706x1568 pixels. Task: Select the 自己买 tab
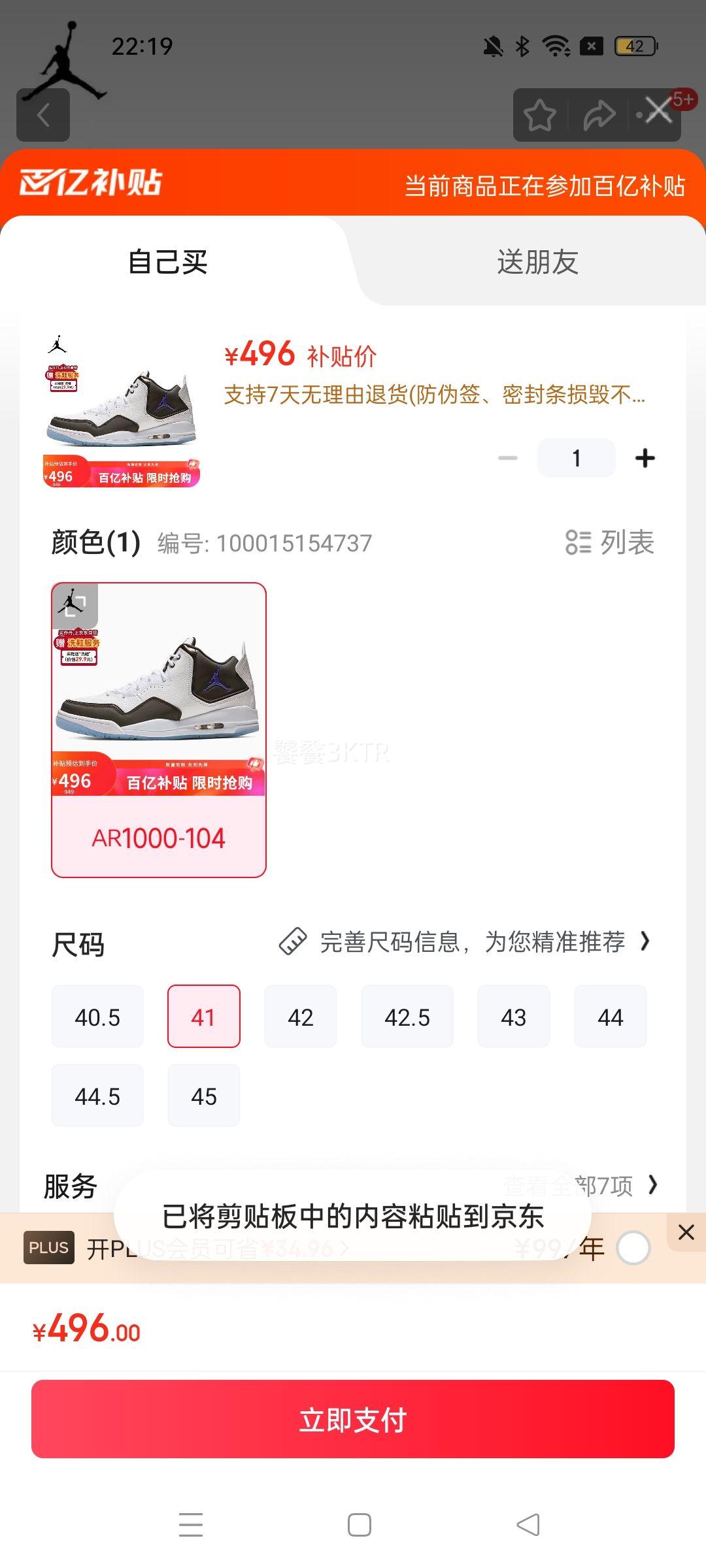(168, 262)
